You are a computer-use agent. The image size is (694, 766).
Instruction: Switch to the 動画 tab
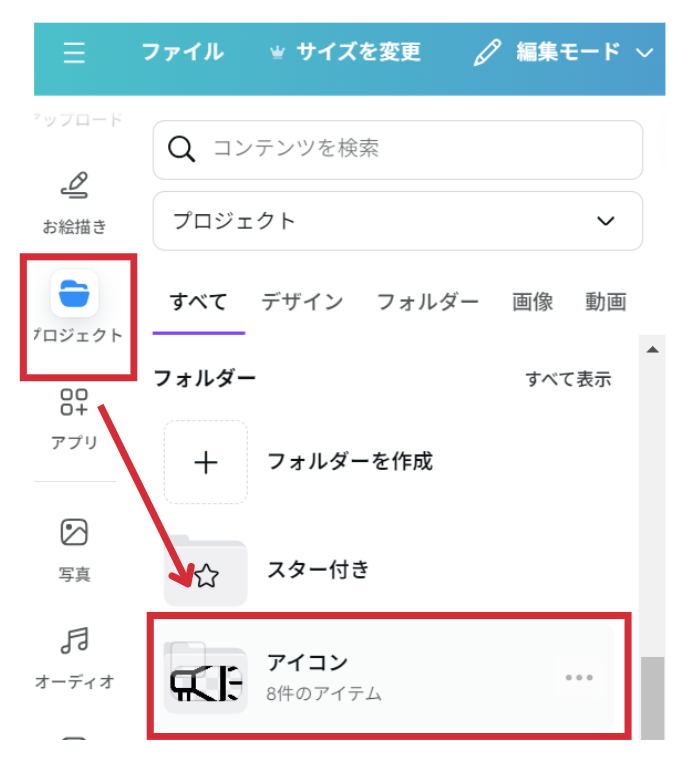tap(605, 302)
